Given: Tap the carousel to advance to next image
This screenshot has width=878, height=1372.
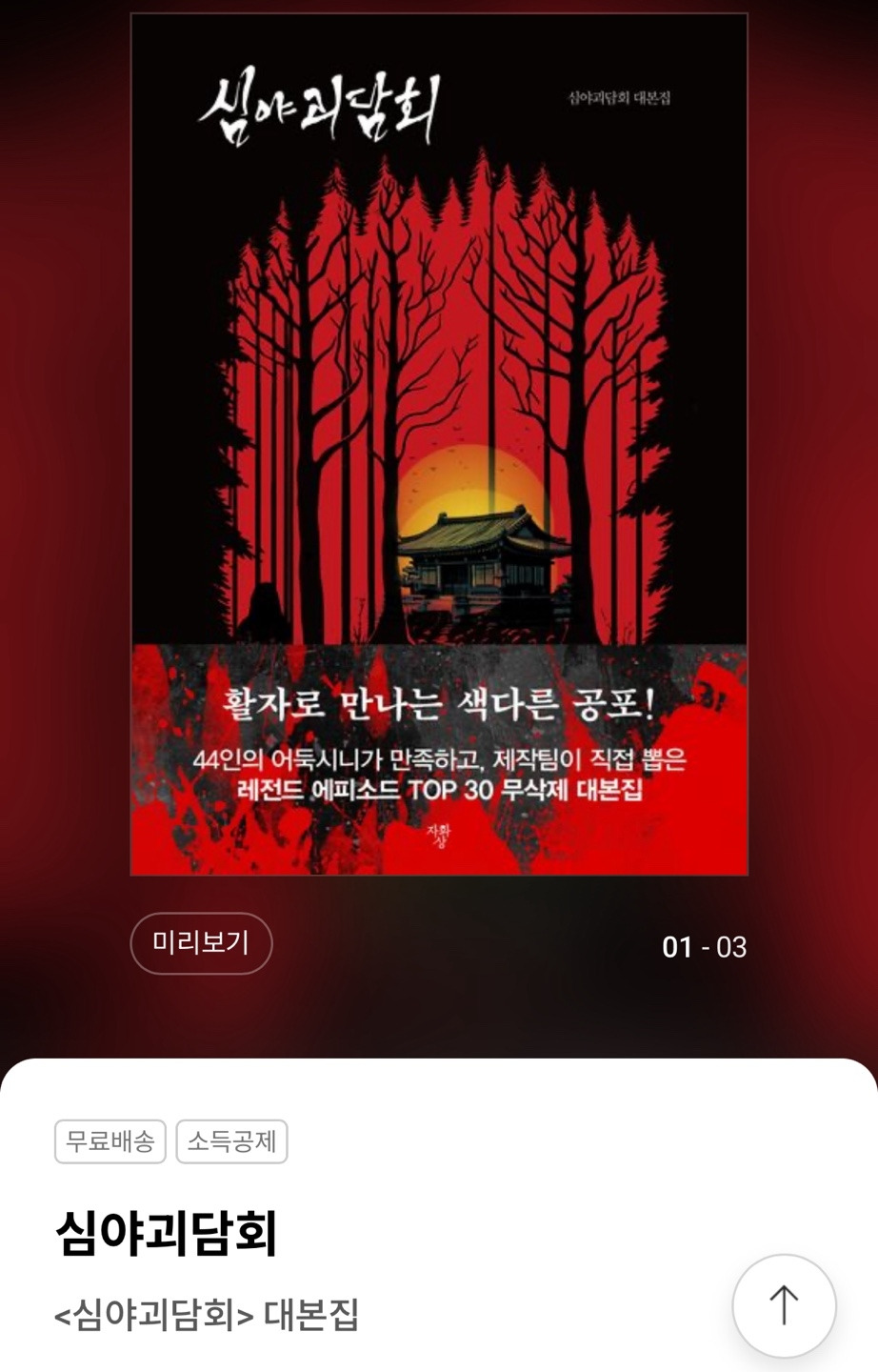Looking at the screenshot, I should (438, 443).
